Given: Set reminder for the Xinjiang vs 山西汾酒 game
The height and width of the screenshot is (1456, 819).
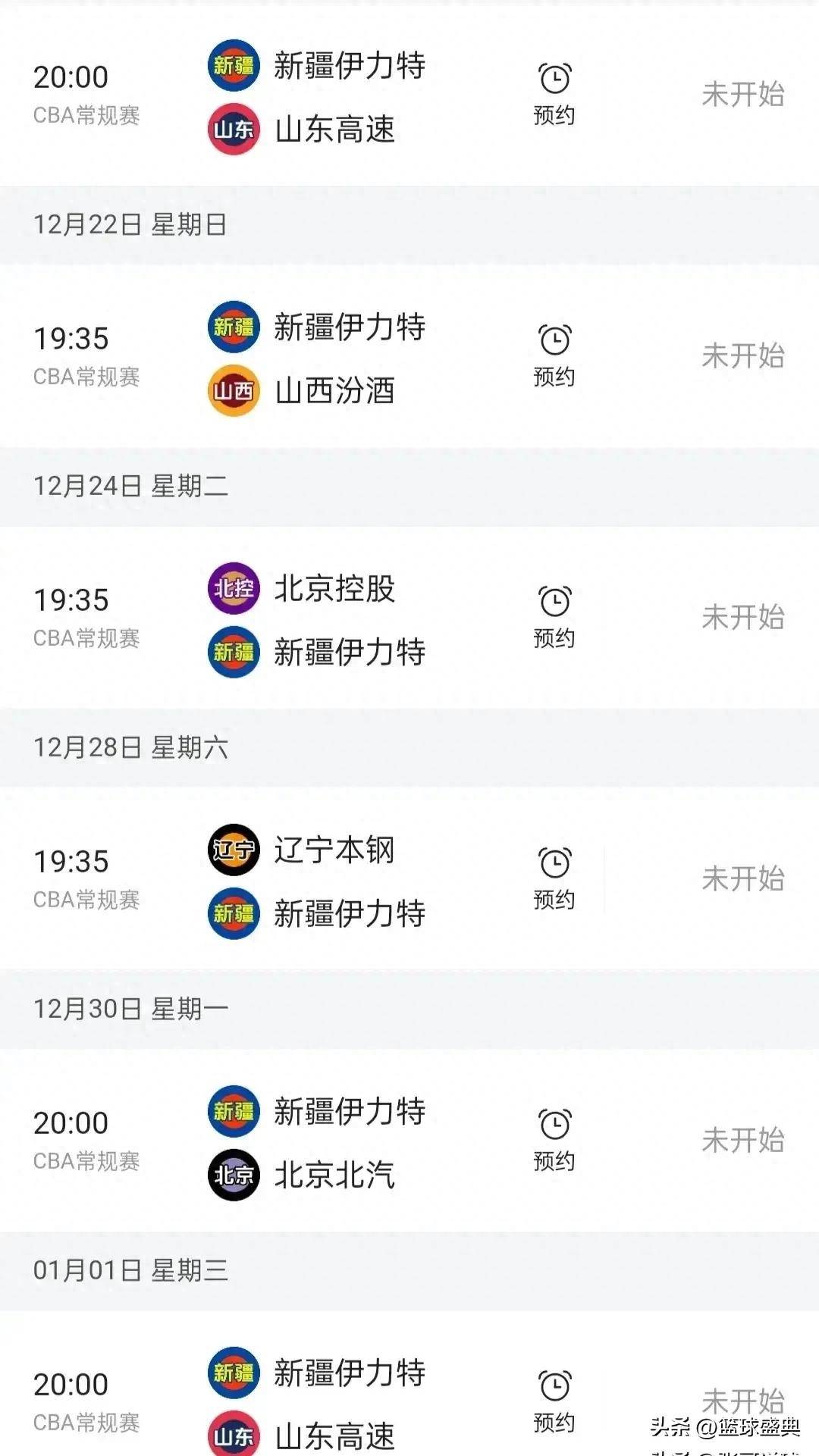Looking at the screenshot, I should tap(554, 355).
